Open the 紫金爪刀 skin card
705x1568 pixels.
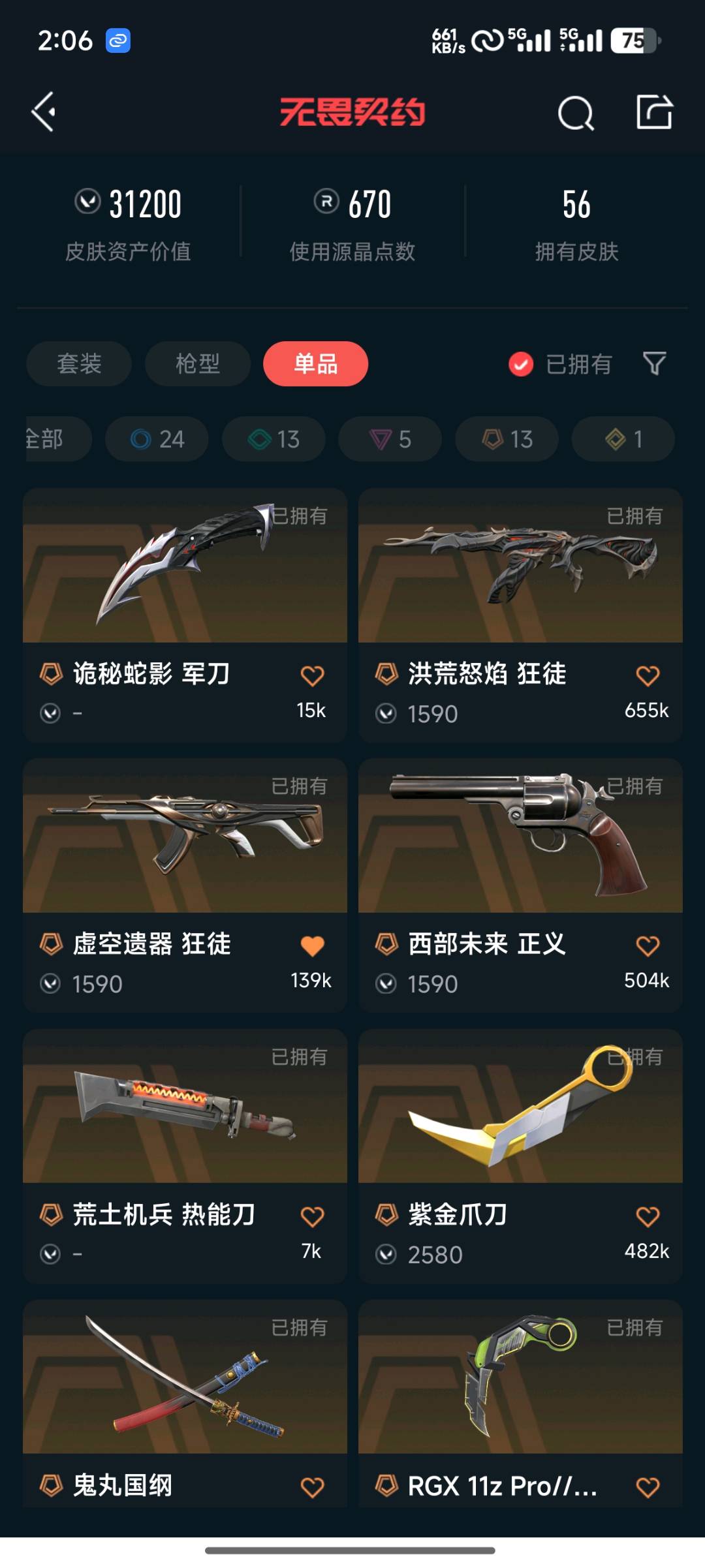520,1107
